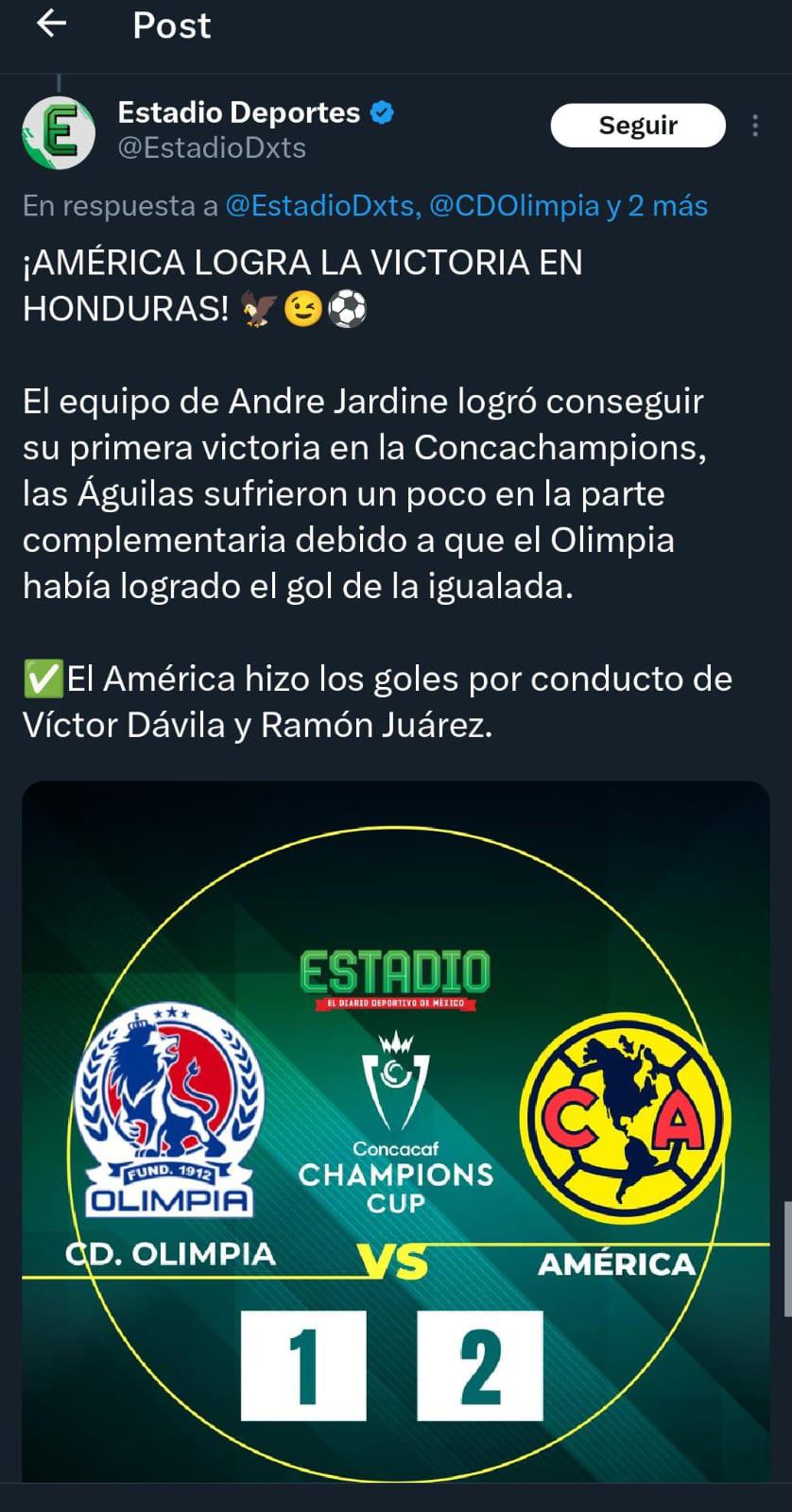The width and height of the screenshot is (792, 1512).
Task: Tap the CD Olimpia club crest in the image
Action: click(170, 1110)
